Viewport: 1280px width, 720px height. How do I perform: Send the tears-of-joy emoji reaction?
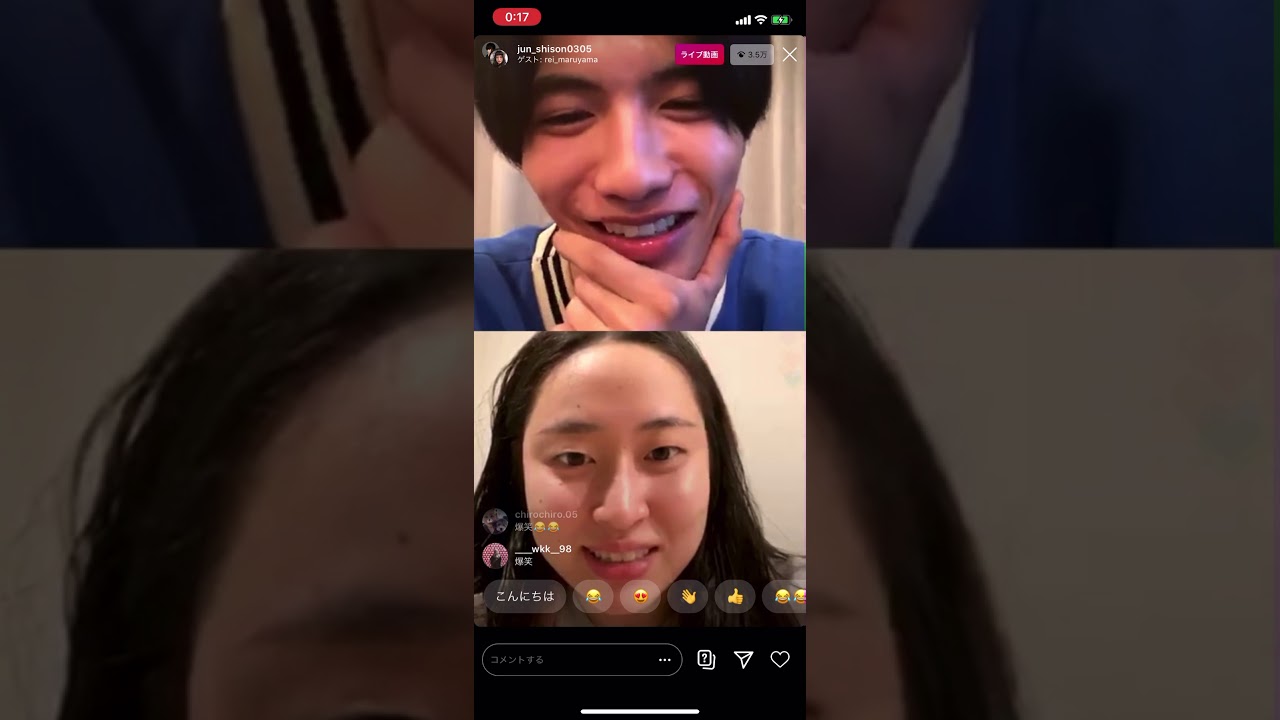pyautogui.click(x=593, y=597)
